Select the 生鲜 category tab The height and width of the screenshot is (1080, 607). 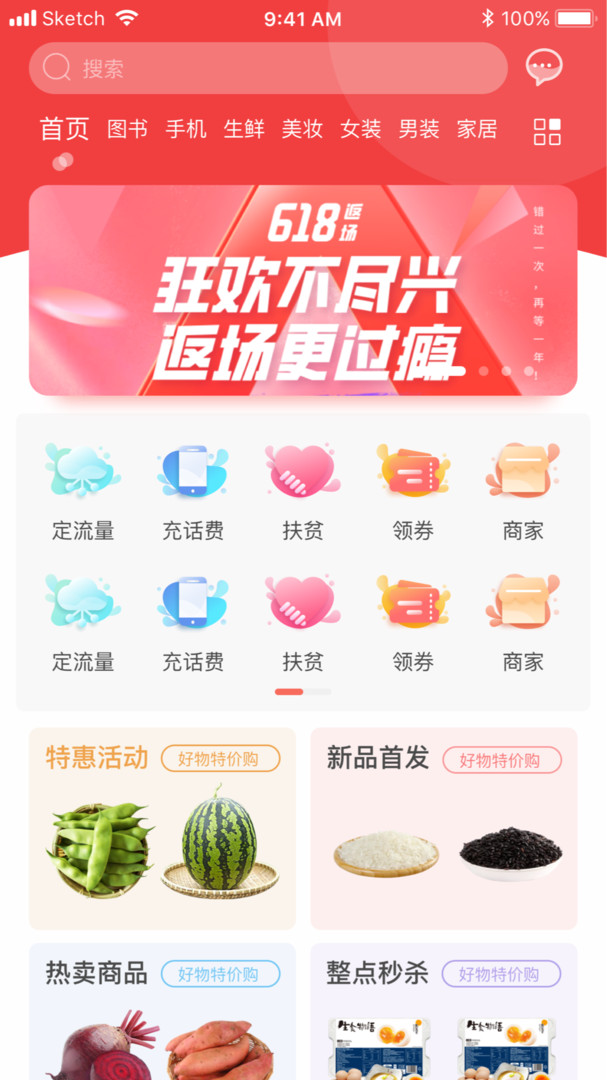pos(244,129)
